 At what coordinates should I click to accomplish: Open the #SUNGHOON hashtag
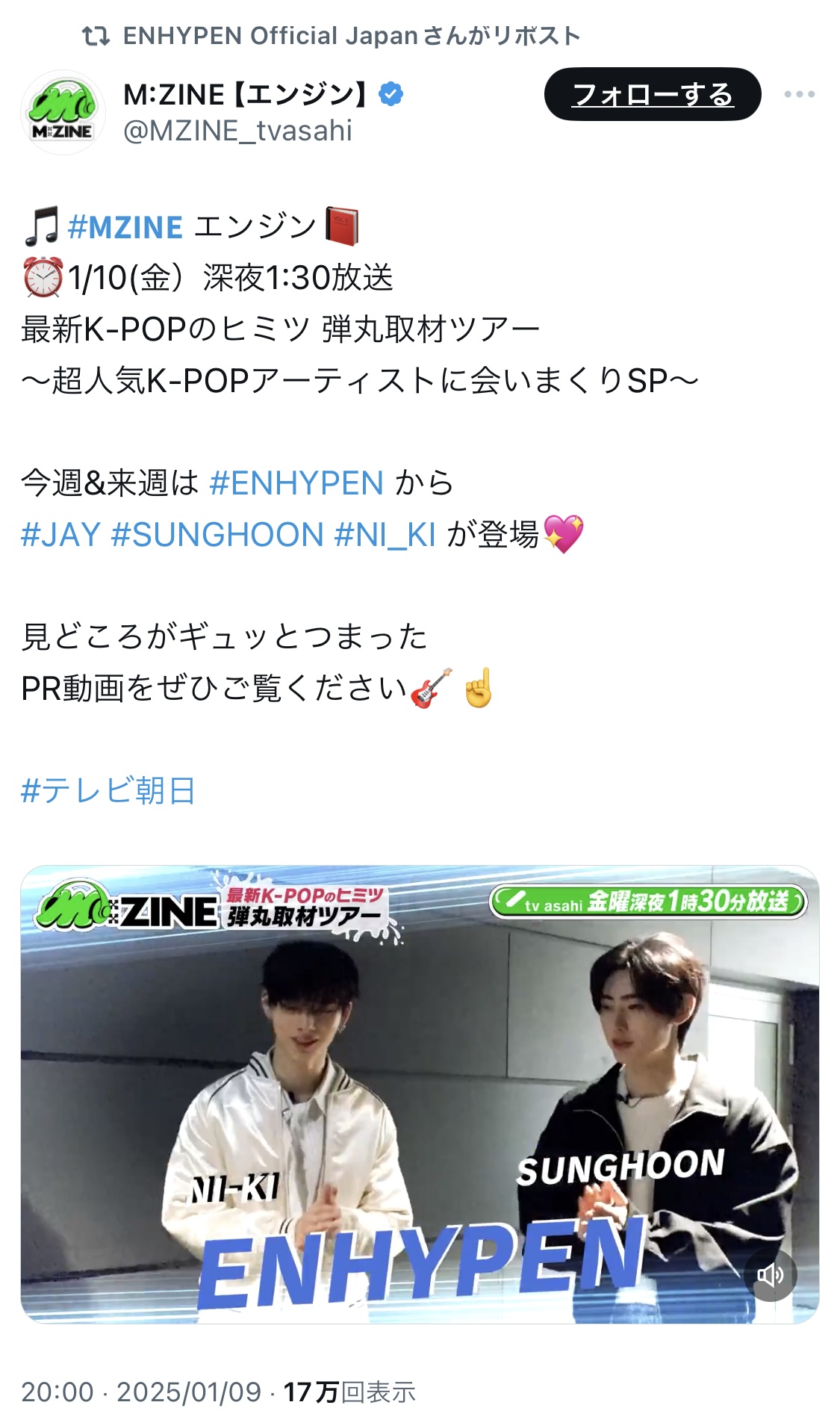pyautogui.click(x=217, y=535)
